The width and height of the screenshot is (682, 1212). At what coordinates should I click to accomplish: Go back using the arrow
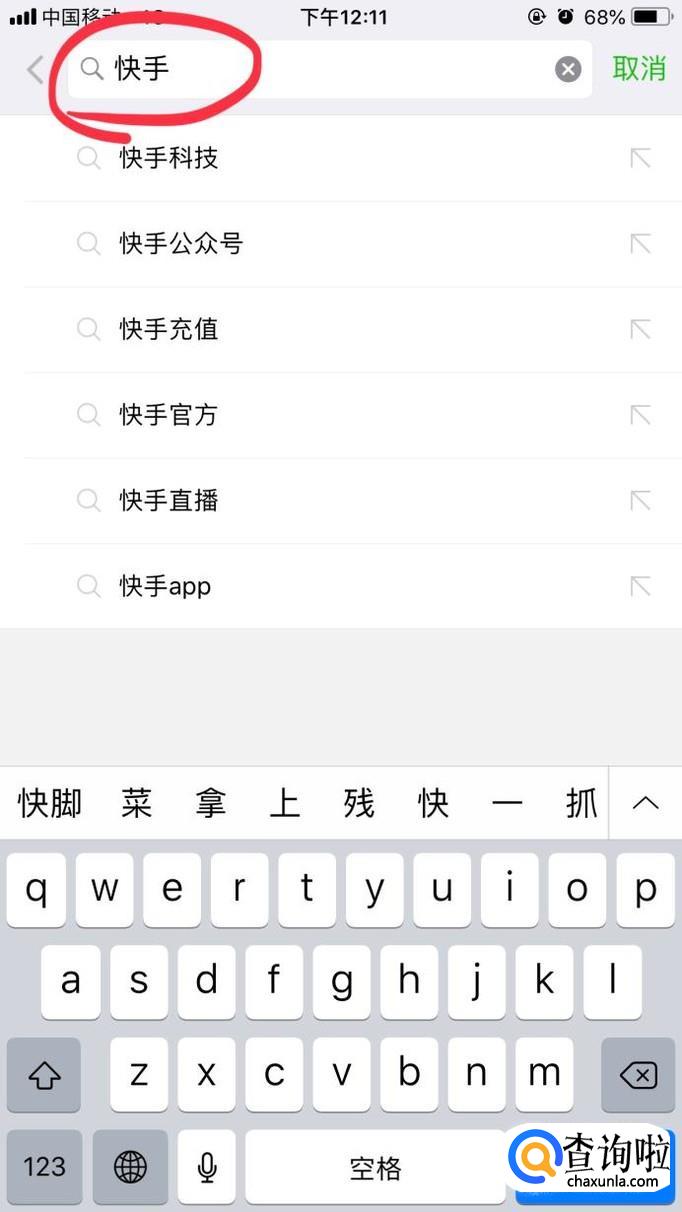(x=36, y=69)
